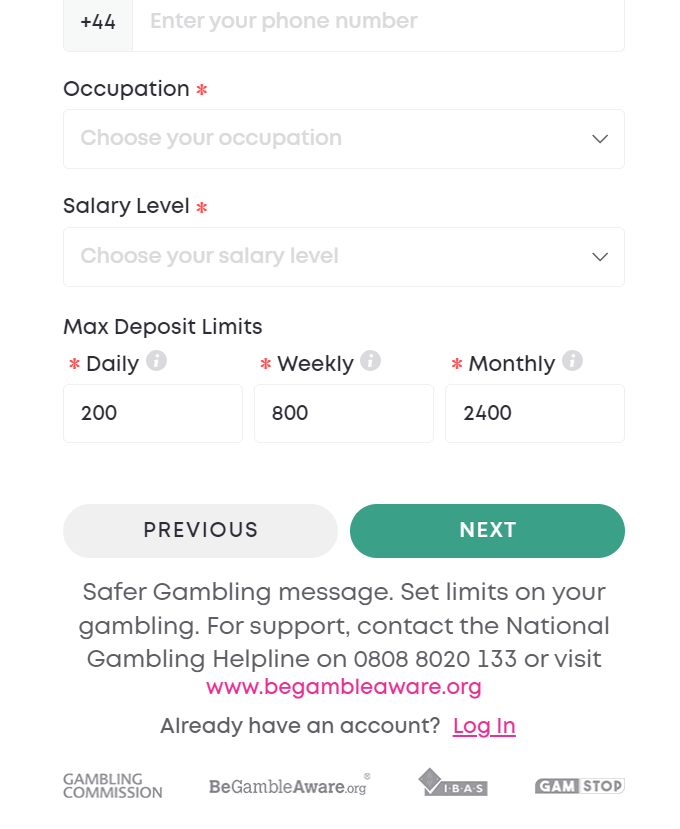Tap the phone number input field

click(x=378, y=22)
